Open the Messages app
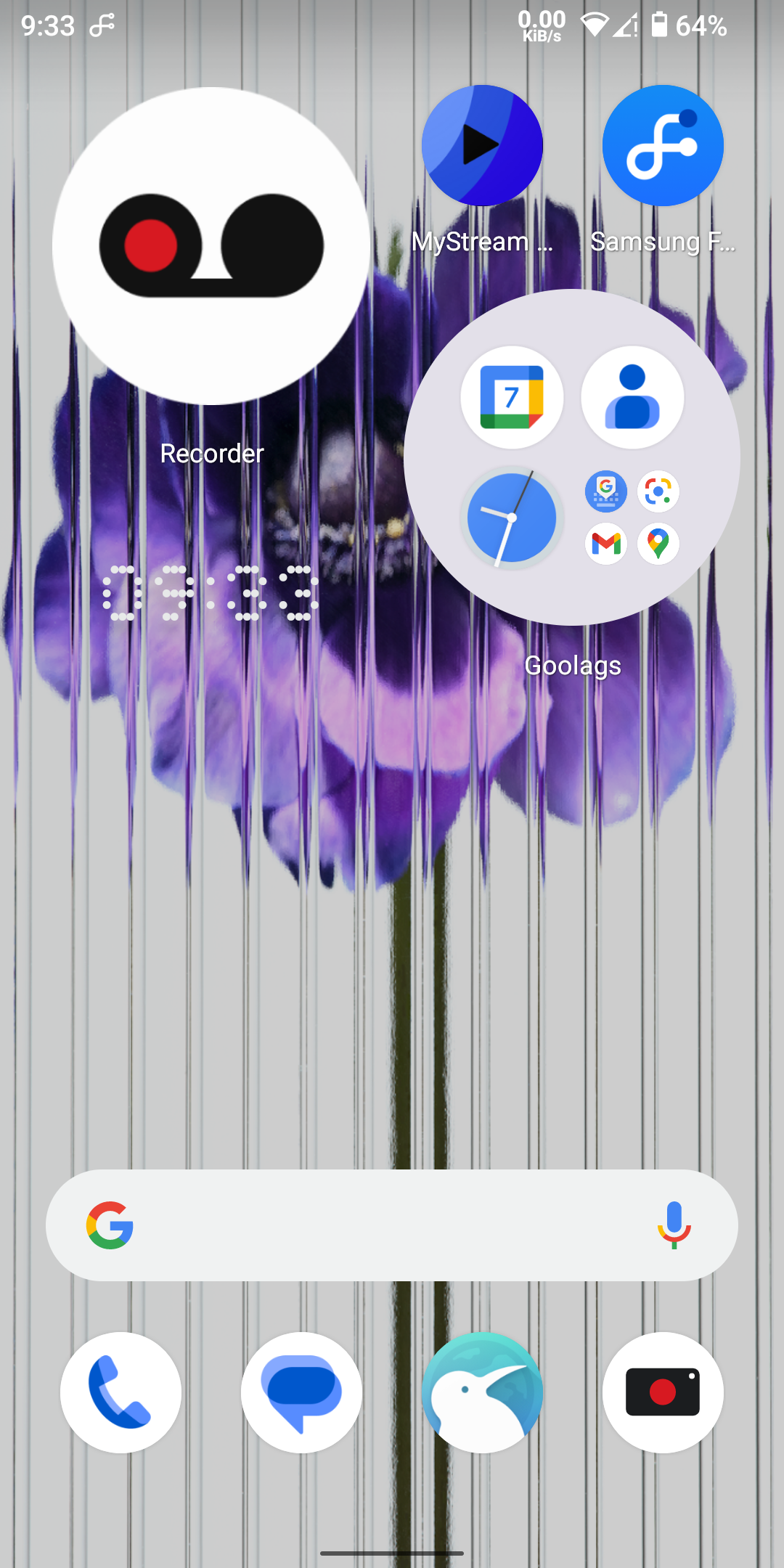 [301, 1392]
